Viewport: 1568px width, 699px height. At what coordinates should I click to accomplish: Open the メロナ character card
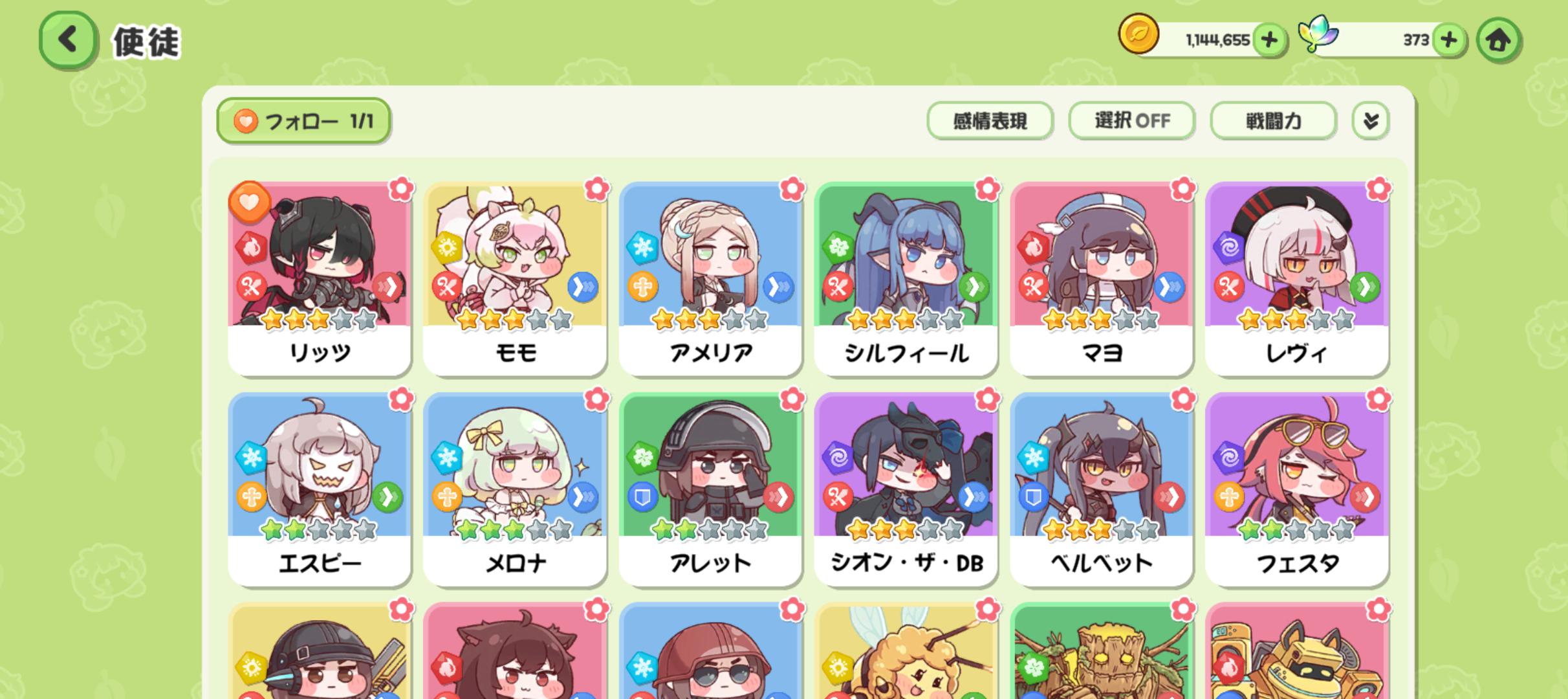pos(515,489)
